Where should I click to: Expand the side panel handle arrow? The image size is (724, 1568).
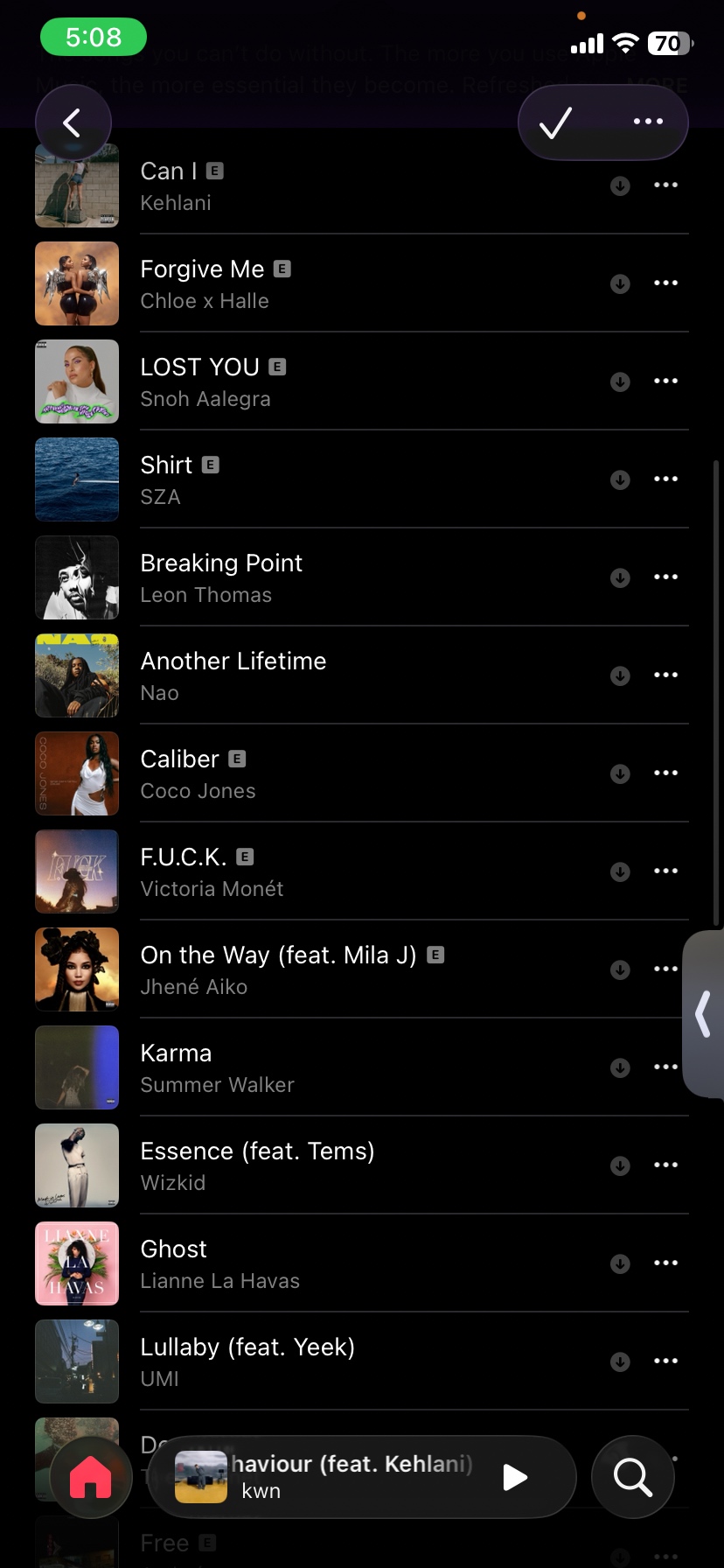point(703,1014)
